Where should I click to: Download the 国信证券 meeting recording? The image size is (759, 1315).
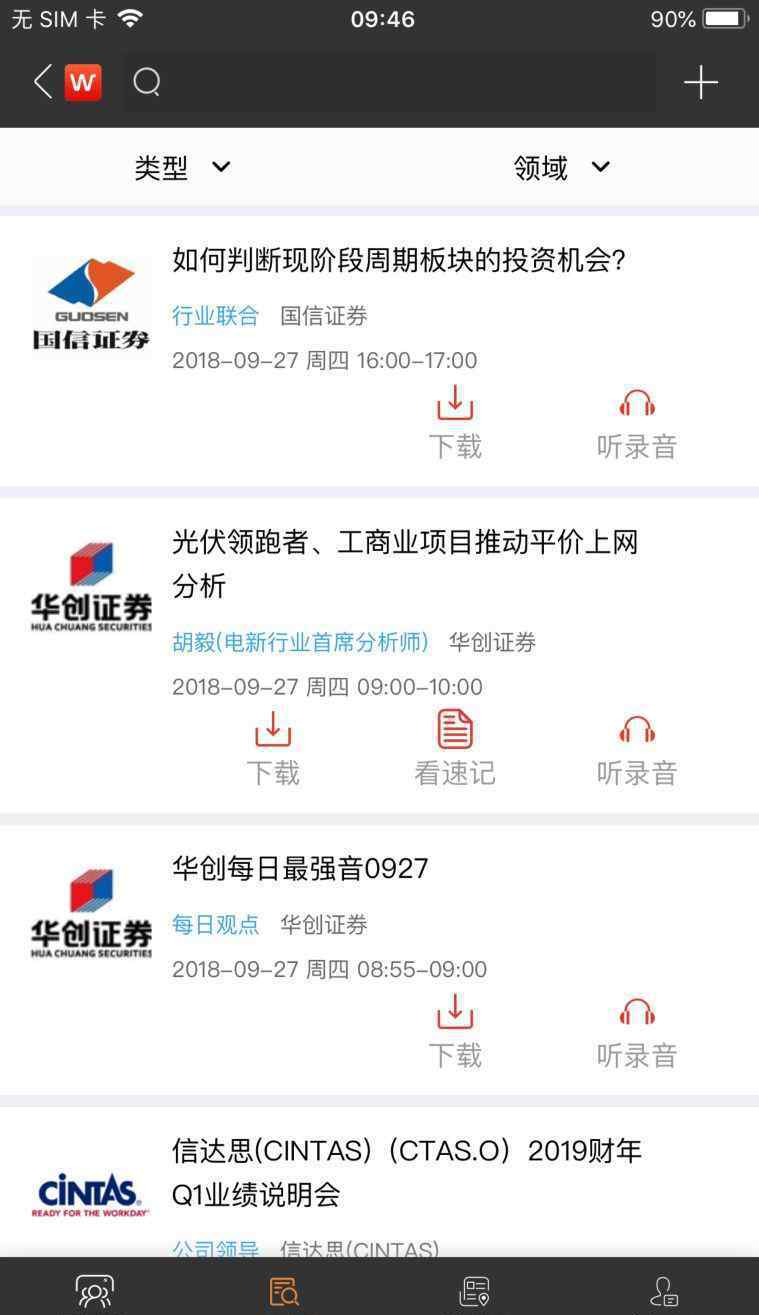click(x=455, y=423)
